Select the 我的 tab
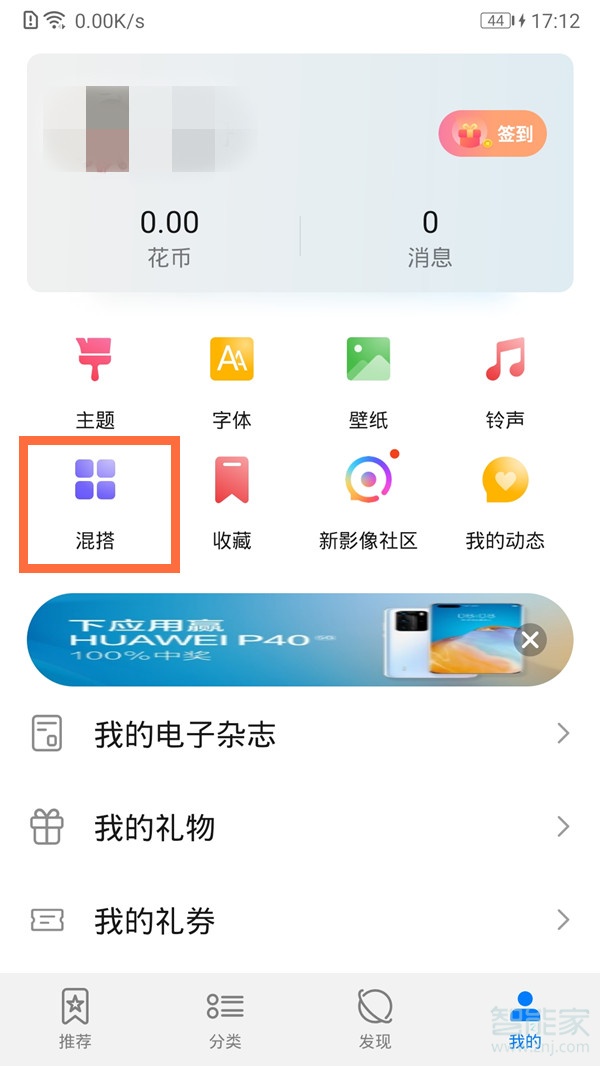600x1066 pixels. coord(525,1020)
